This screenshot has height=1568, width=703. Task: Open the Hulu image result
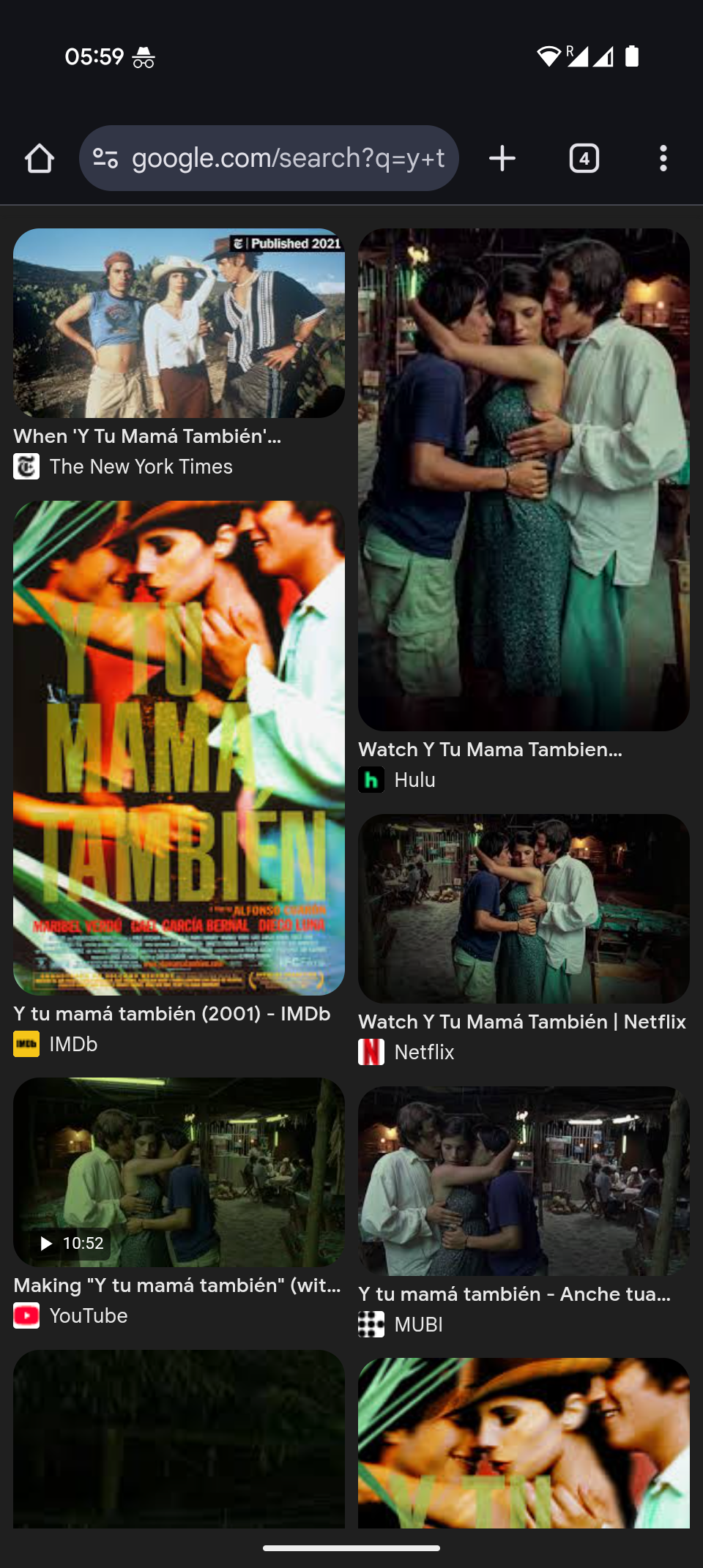click(524, 479)
